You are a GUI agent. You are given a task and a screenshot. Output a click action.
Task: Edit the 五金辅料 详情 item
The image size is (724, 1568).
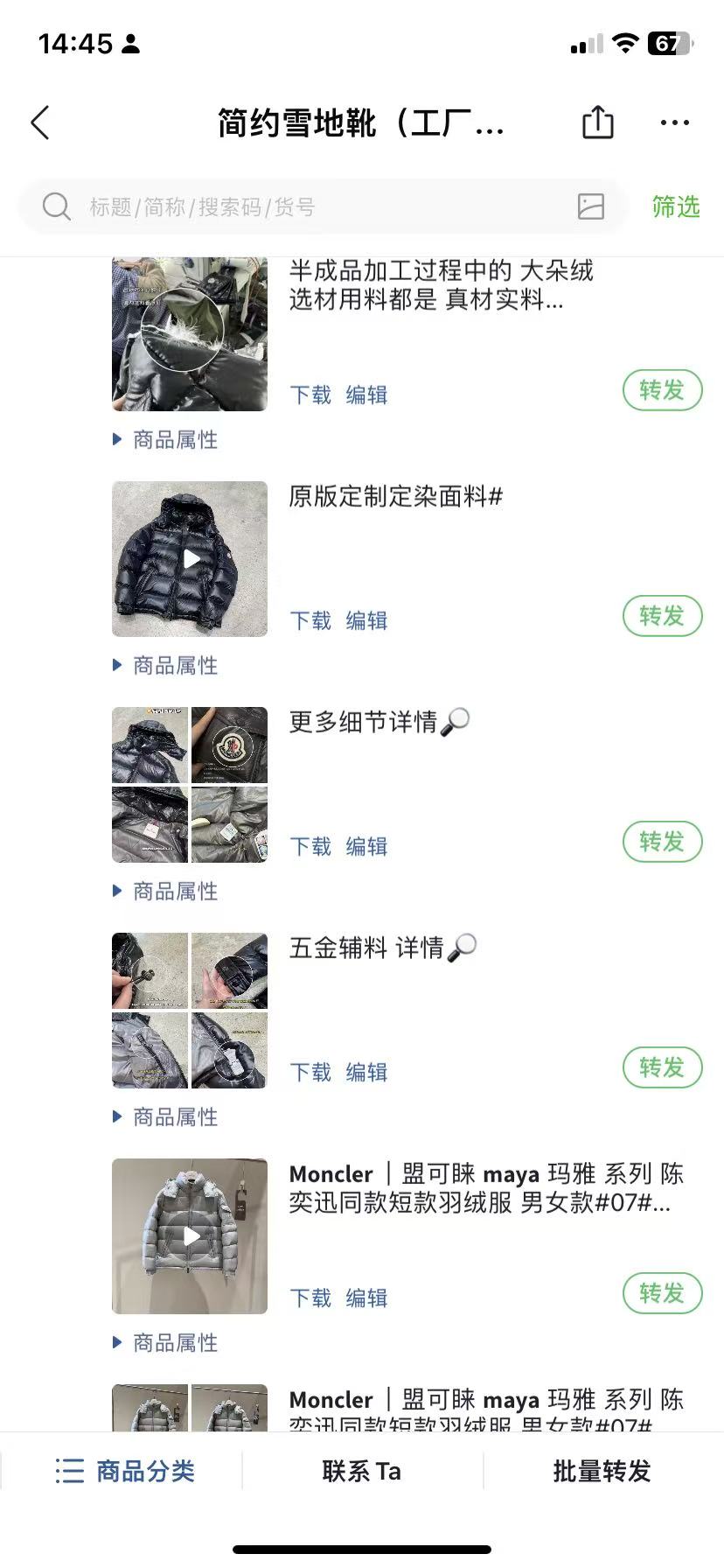pos(366,1072)
